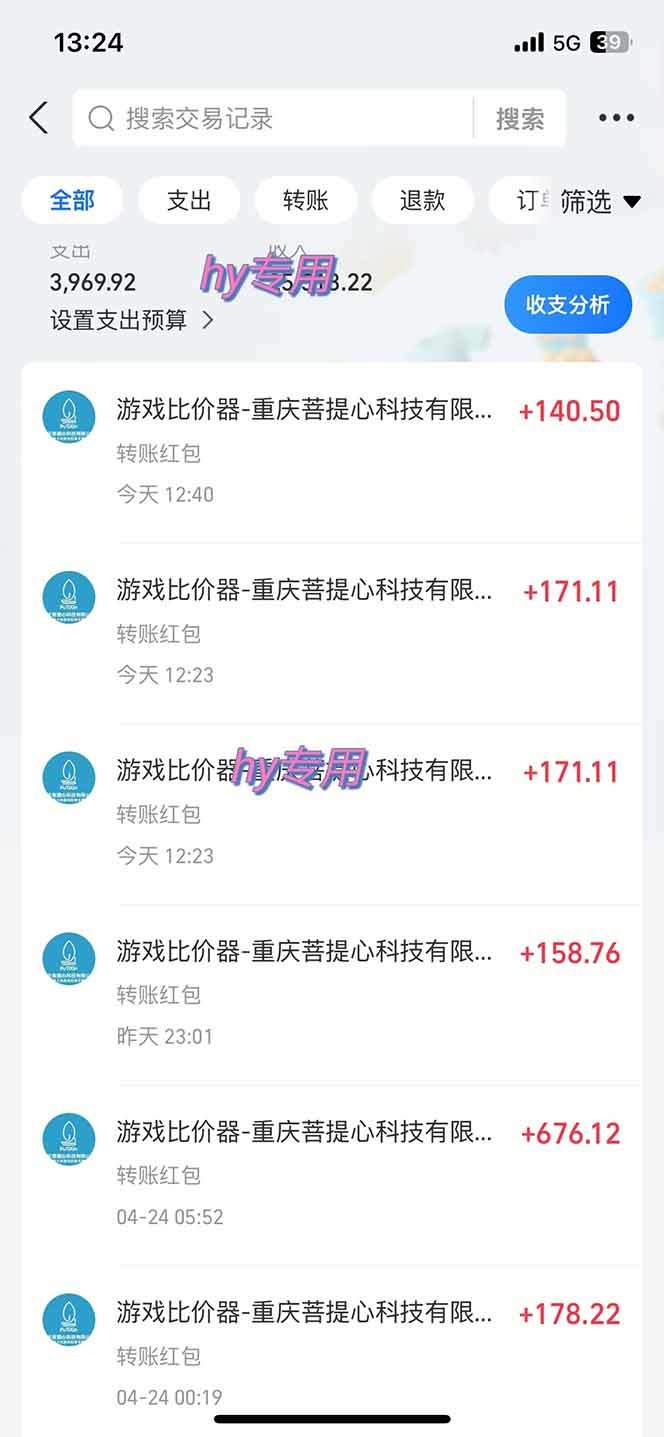View the +676.12 transaction from 04-24 05:52
Image resolution: width=664 pixels, height=1437 pixels.
point(332,1173)
